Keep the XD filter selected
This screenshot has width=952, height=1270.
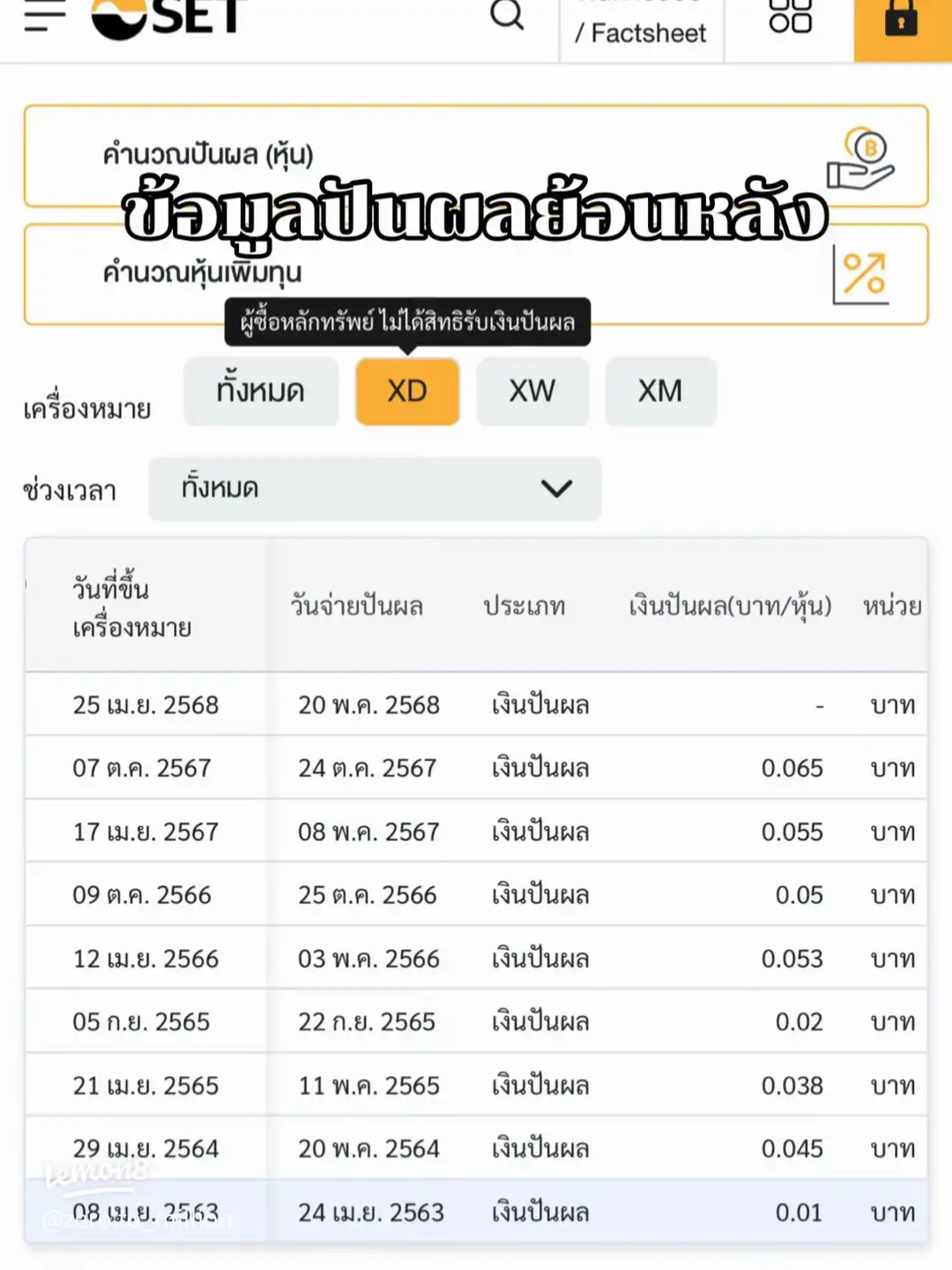tap(407, 391)
